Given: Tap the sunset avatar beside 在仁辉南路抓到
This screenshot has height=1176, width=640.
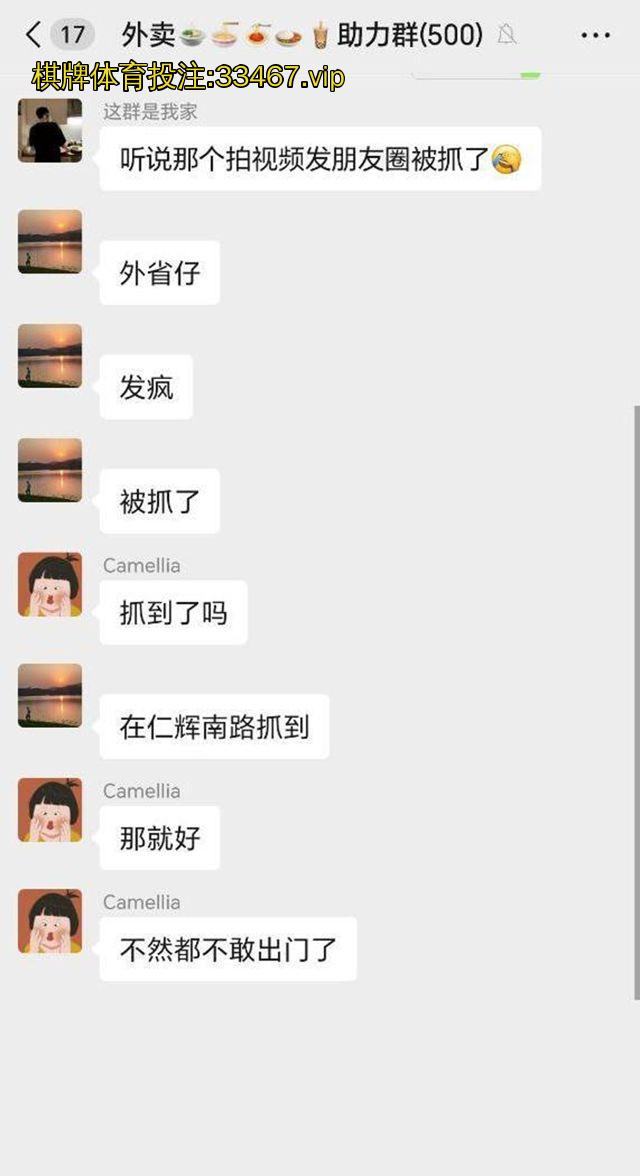Looking at the screenshot, I should 50,696.
